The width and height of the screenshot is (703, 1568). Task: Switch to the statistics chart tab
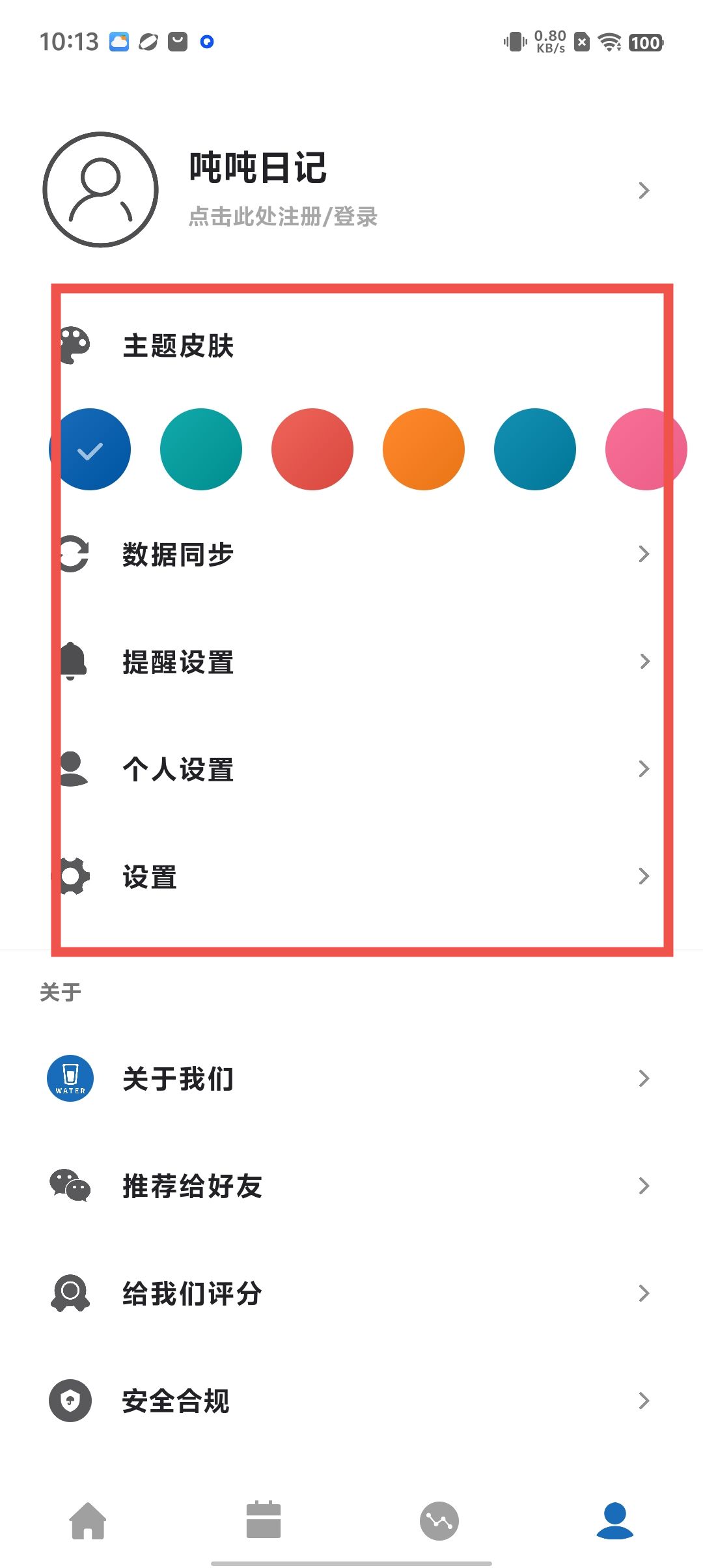pyautogui.click(x=439, y=1521)
